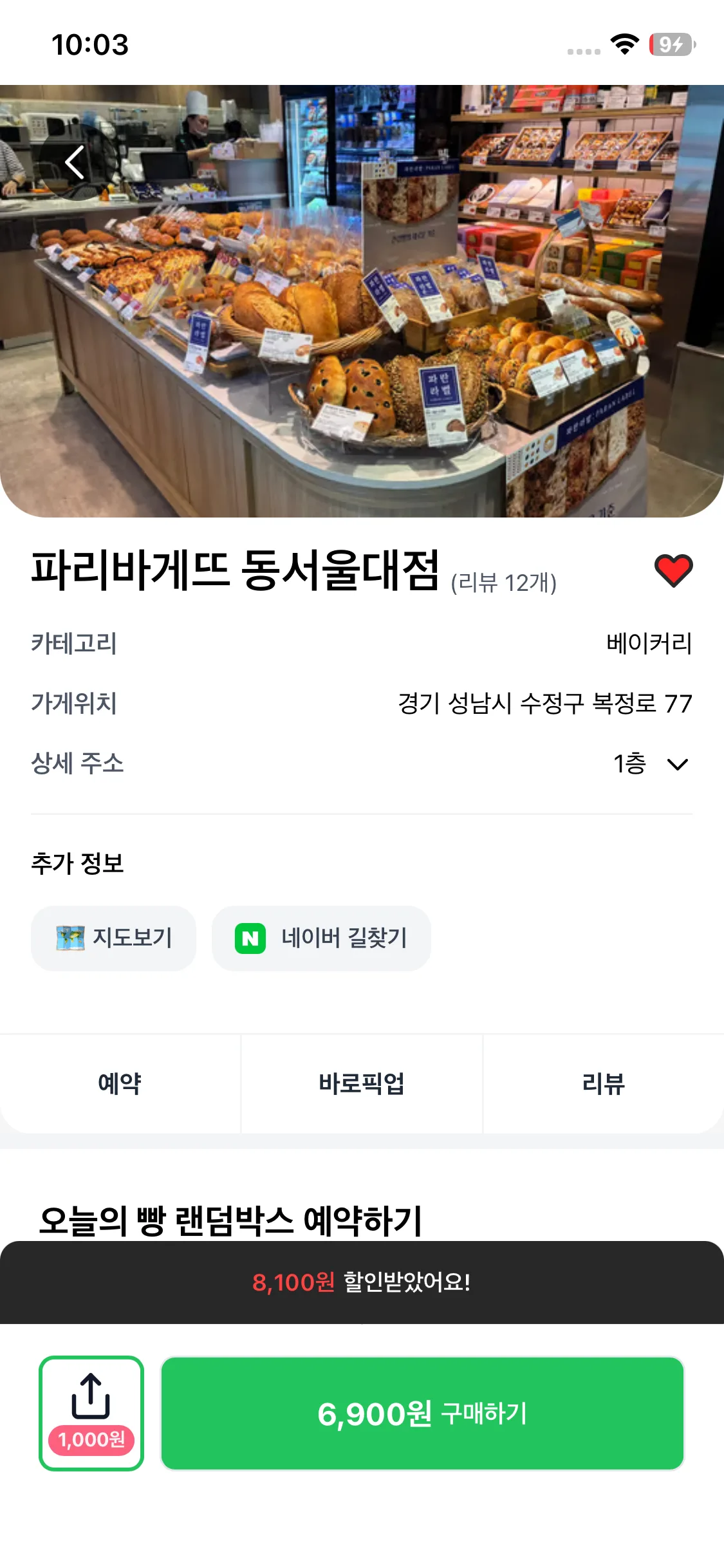
Task: Open the 지도보기 map view
Action: click(114, 938)
